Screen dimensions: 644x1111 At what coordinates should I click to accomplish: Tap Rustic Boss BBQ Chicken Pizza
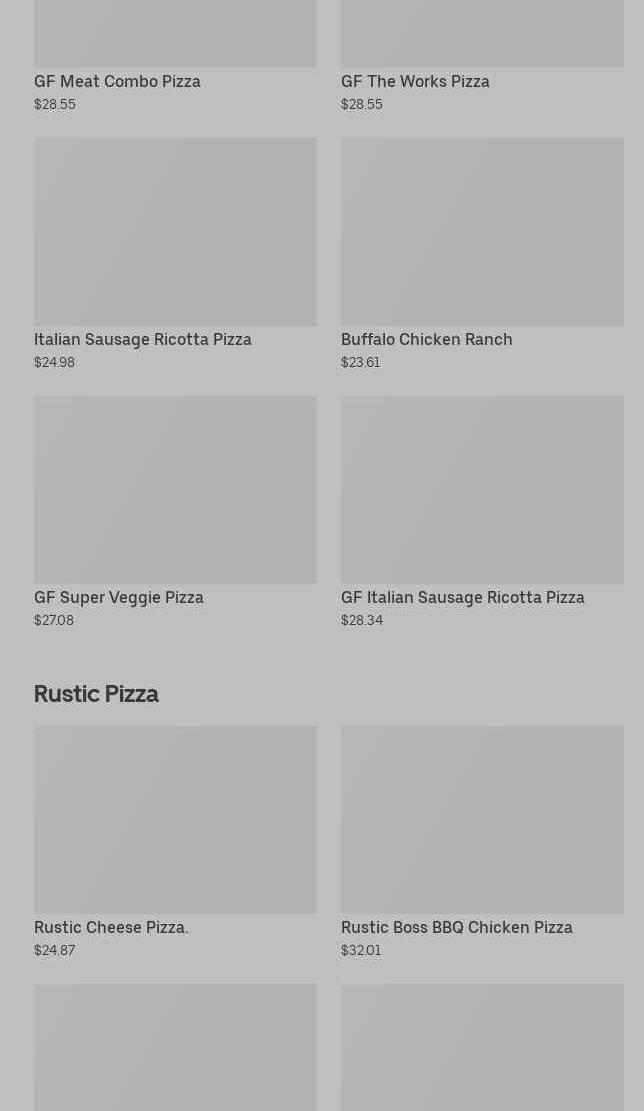482,842
